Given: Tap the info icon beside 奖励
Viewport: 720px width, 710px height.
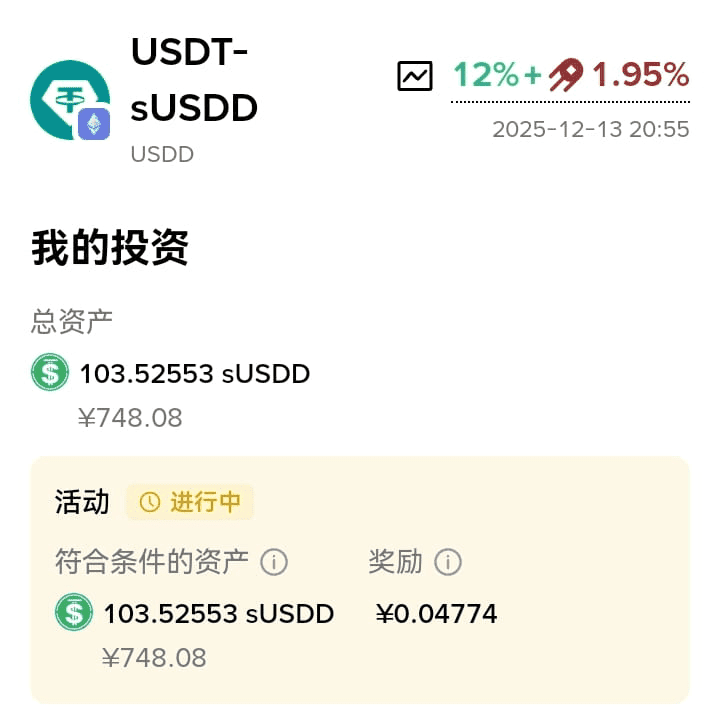Looking at the screenshot, I should tap(448, 562).
